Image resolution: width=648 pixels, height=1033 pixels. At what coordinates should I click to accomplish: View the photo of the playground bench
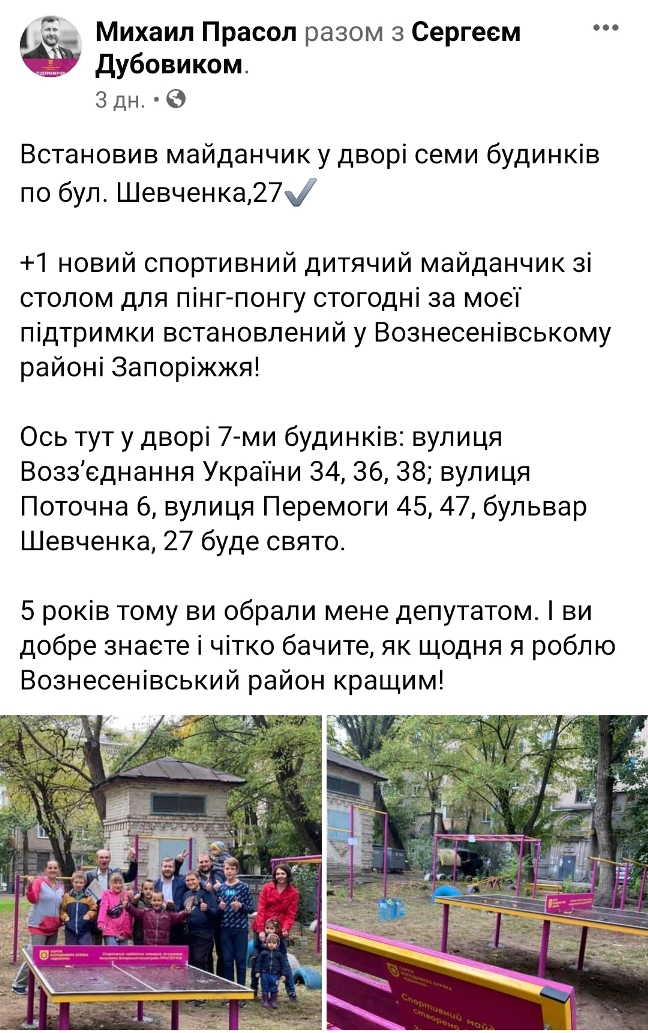tap(487, 872)
